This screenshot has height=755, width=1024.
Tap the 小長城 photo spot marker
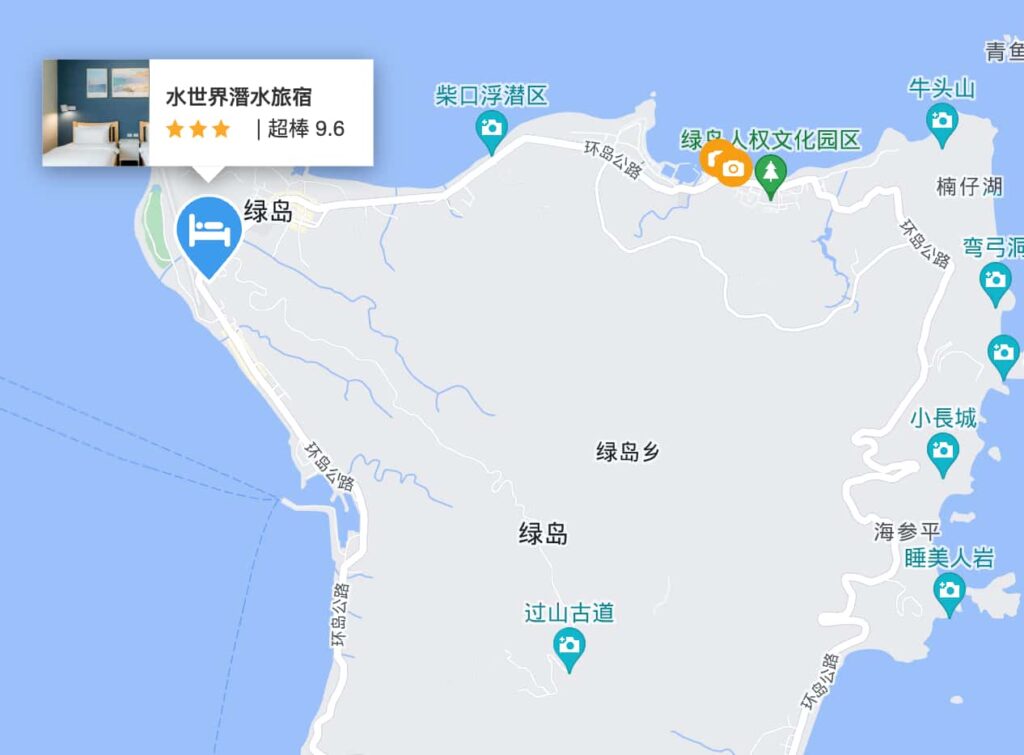942,449
